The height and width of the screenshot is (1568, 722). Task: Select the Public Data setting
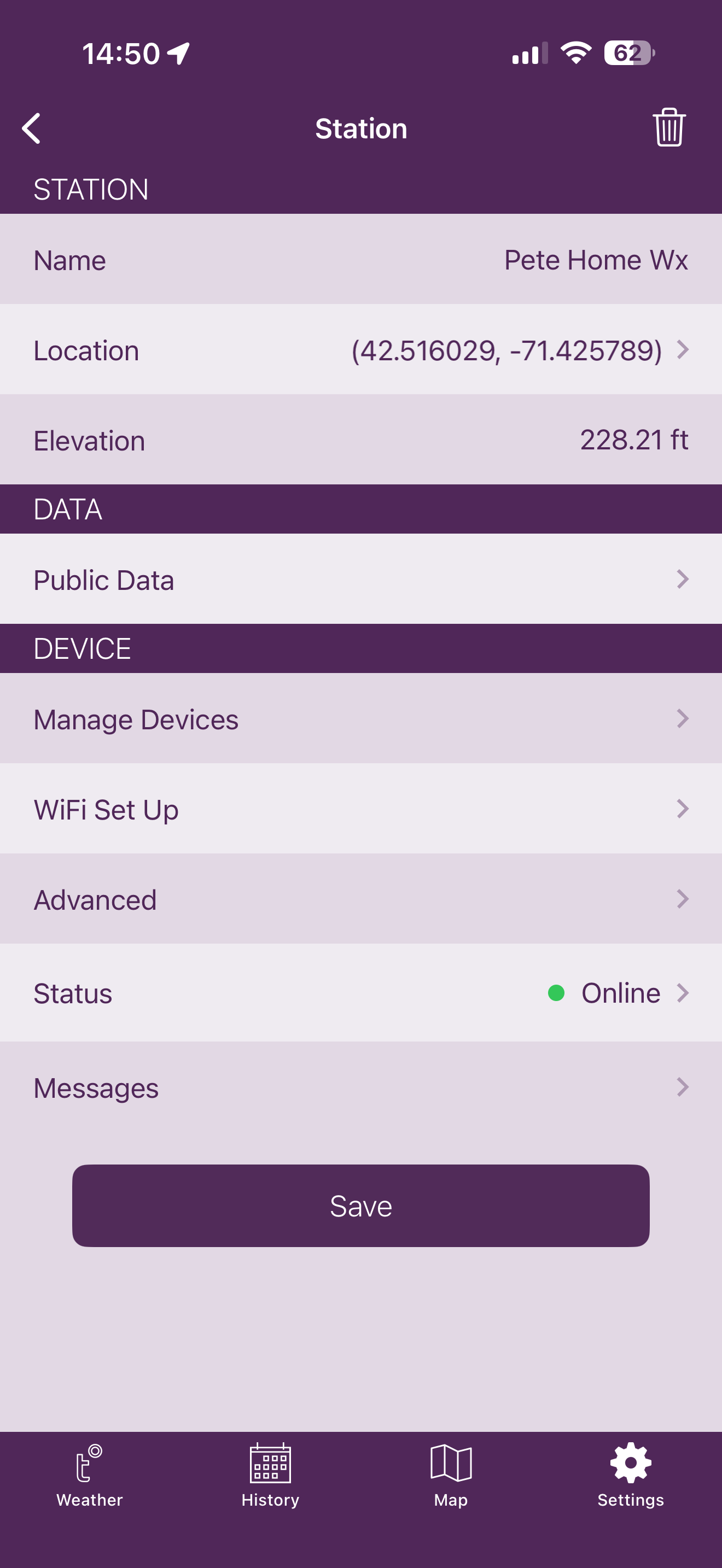361,580
